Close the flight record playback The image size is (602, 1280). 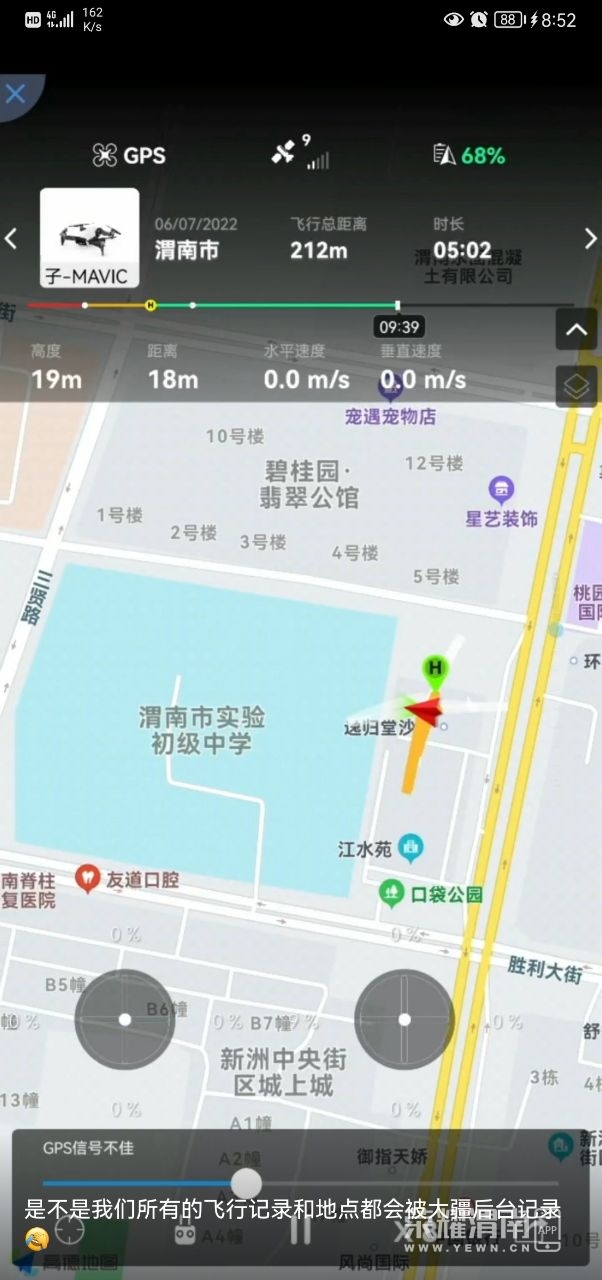[16, 94]
